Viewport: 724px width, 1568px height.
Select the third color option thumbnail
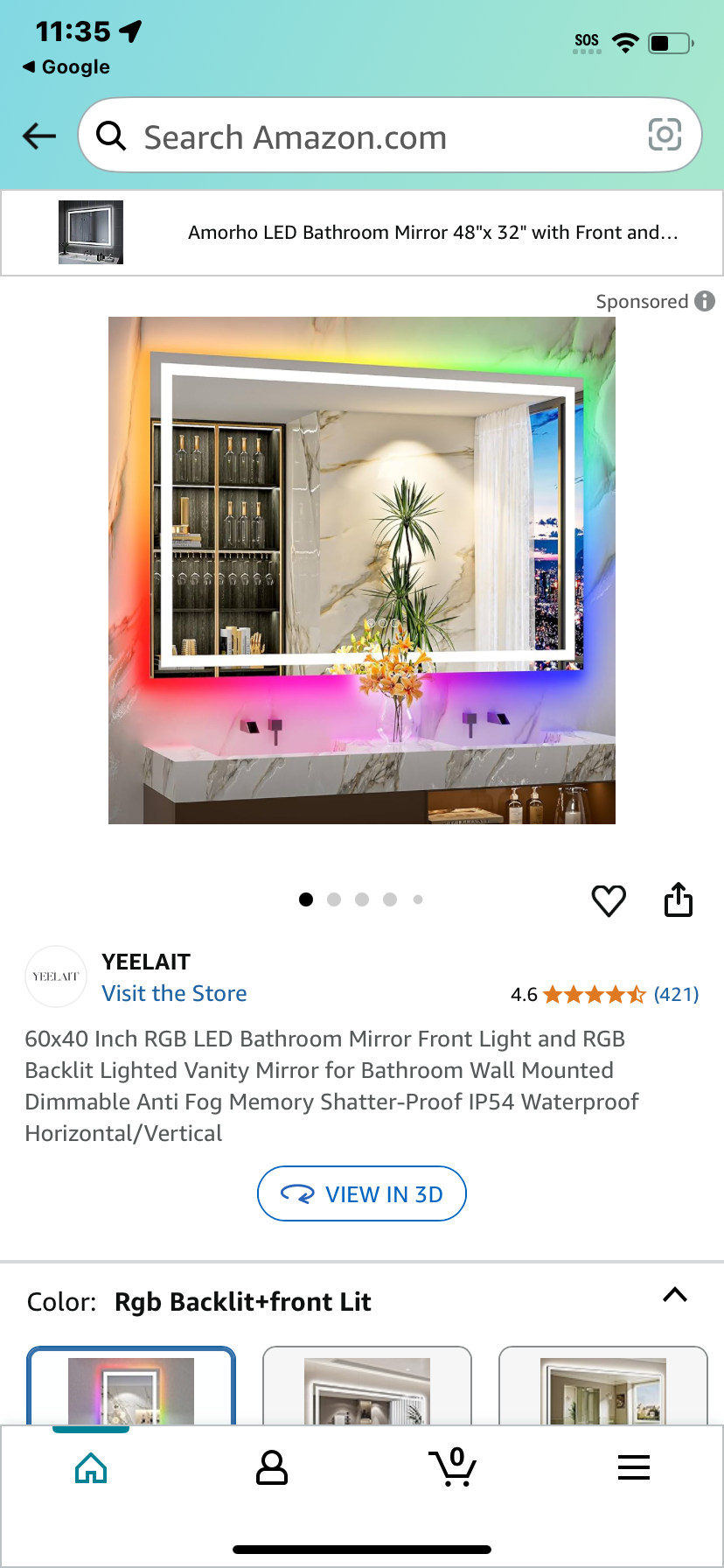[x=603, y=1386]
